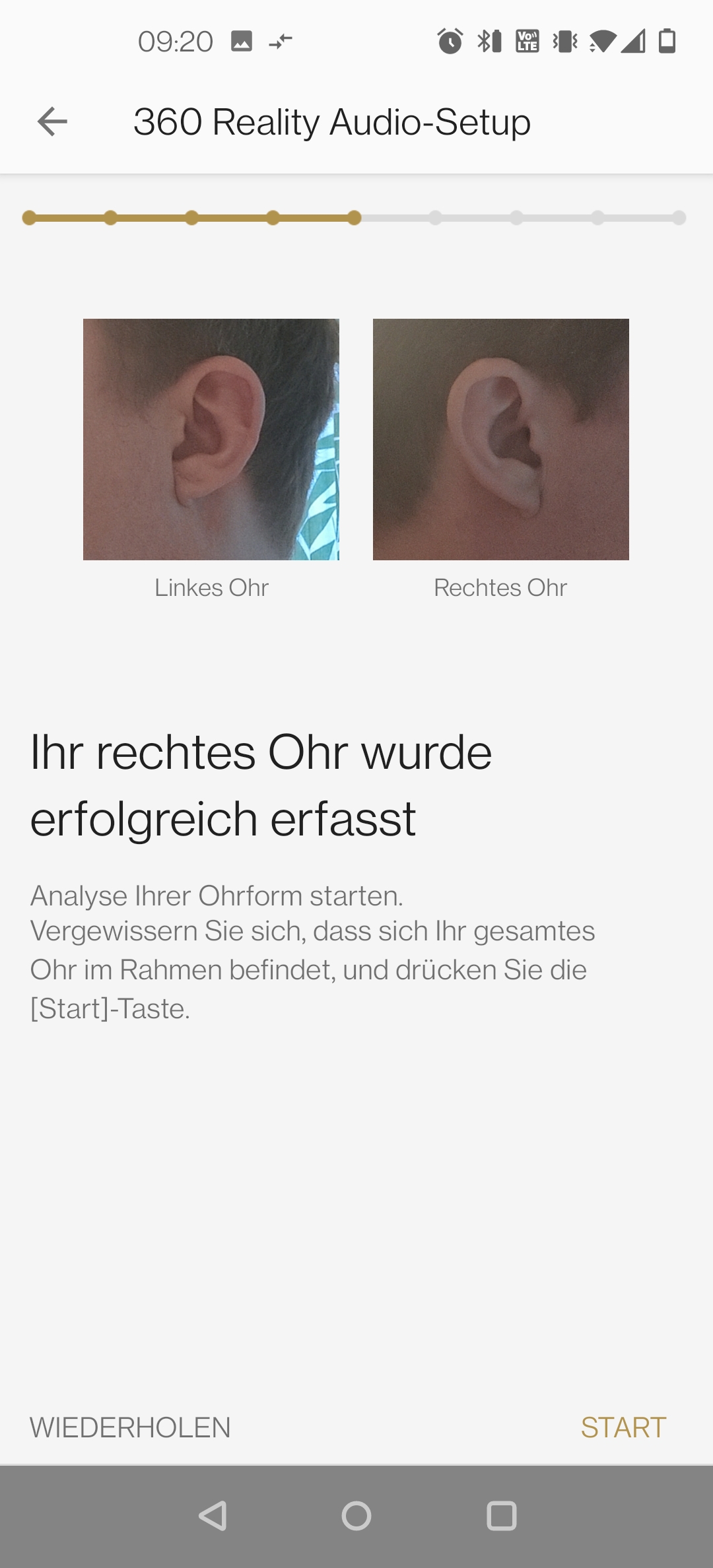Tap WIEDERHOLEN to retake the photo
This screenshot has width=713, height=1568.
pos(130,1427)
